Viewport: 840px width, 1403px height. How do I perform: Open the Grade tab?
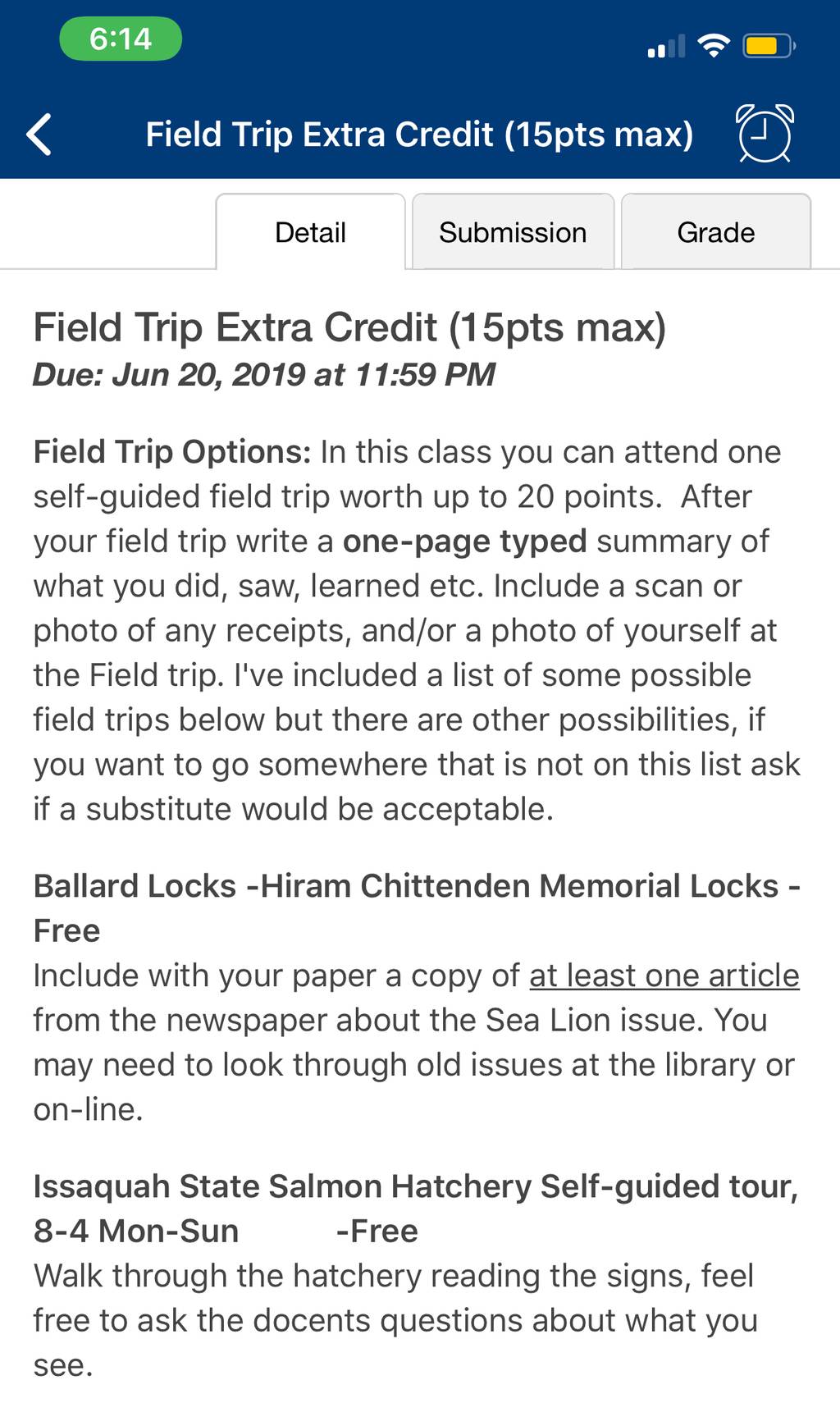click(x=715, y=232)
